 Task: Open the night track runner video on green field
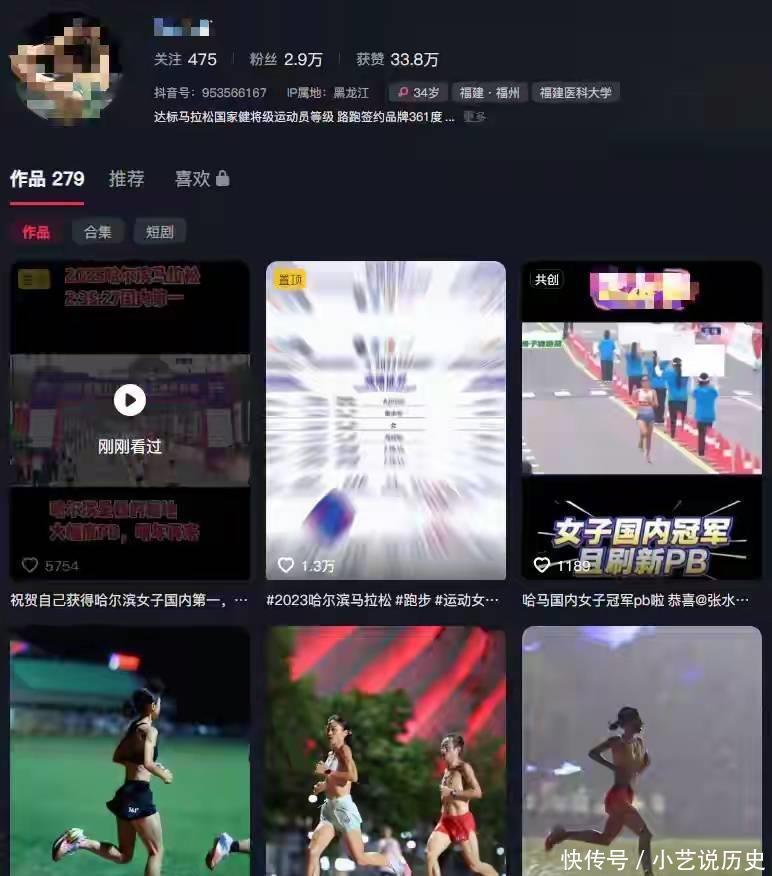tap(130, 750)
